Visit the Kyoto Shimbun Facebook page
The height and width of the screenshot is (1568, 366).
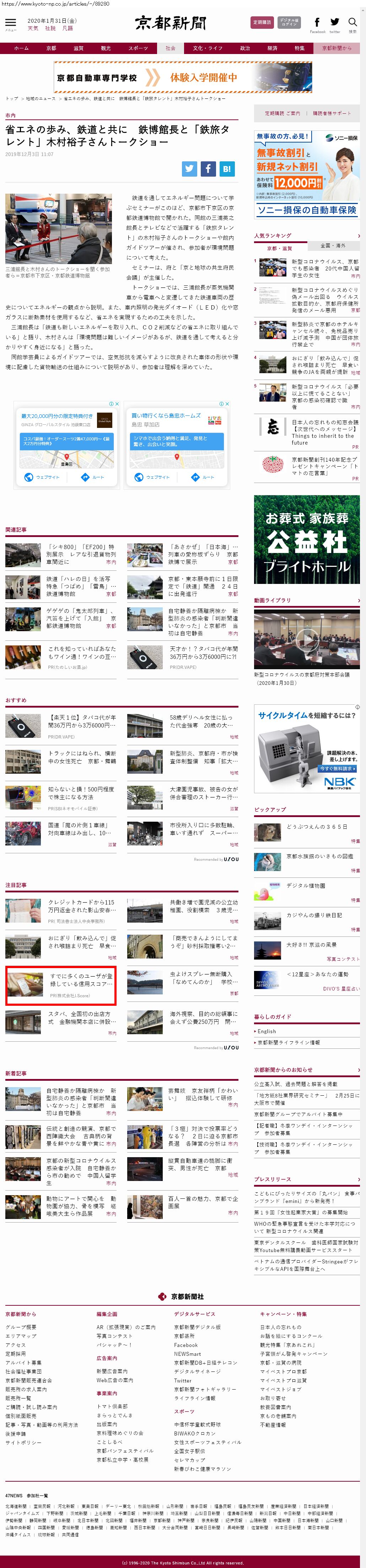click(x=317, y=23)
